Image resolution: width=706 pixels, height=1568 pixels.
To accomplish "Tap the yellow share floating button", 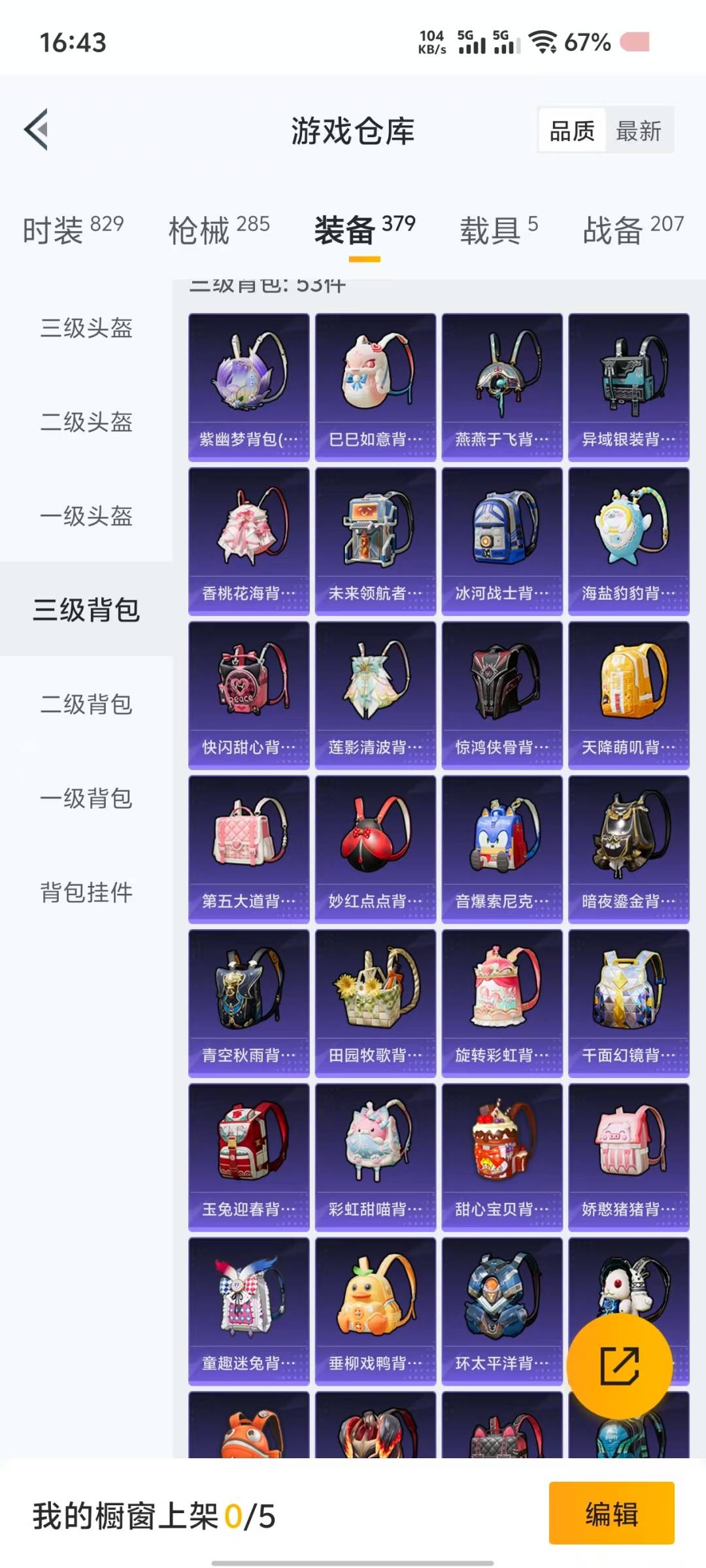I will click(619, 1365).
